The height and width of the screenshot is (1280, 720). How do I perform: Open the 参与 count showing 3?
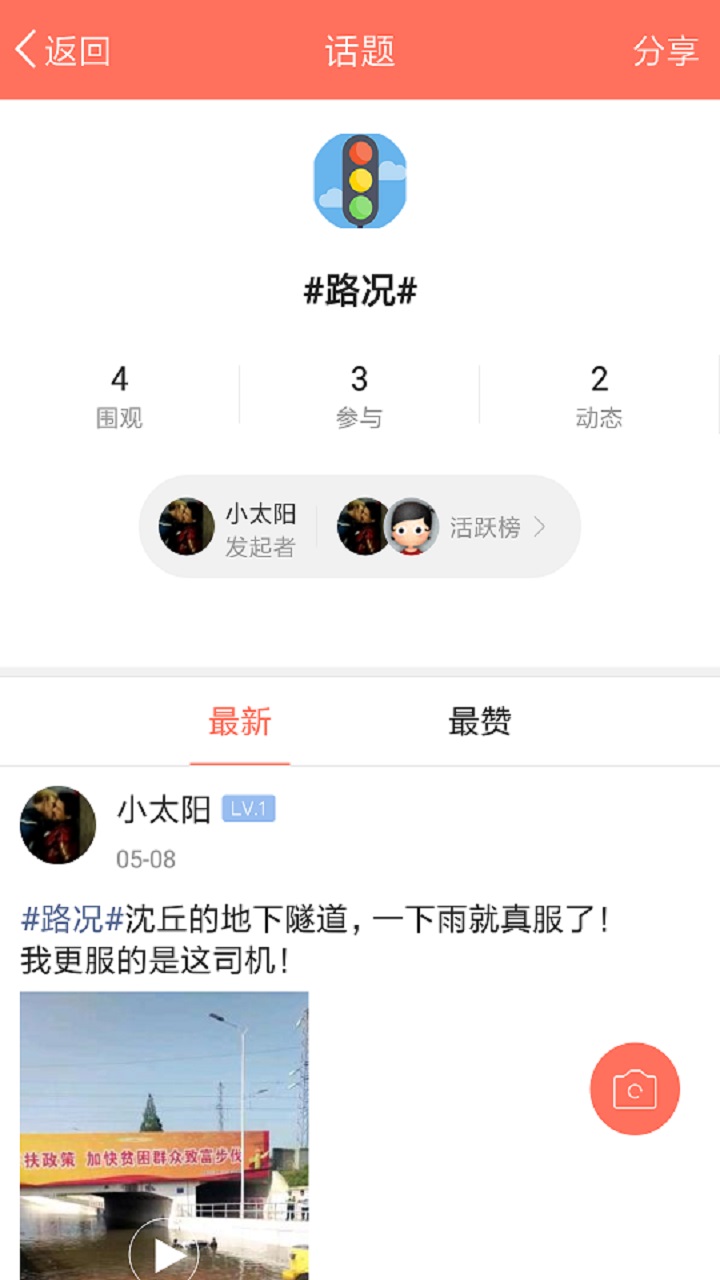tap(360, 397)
